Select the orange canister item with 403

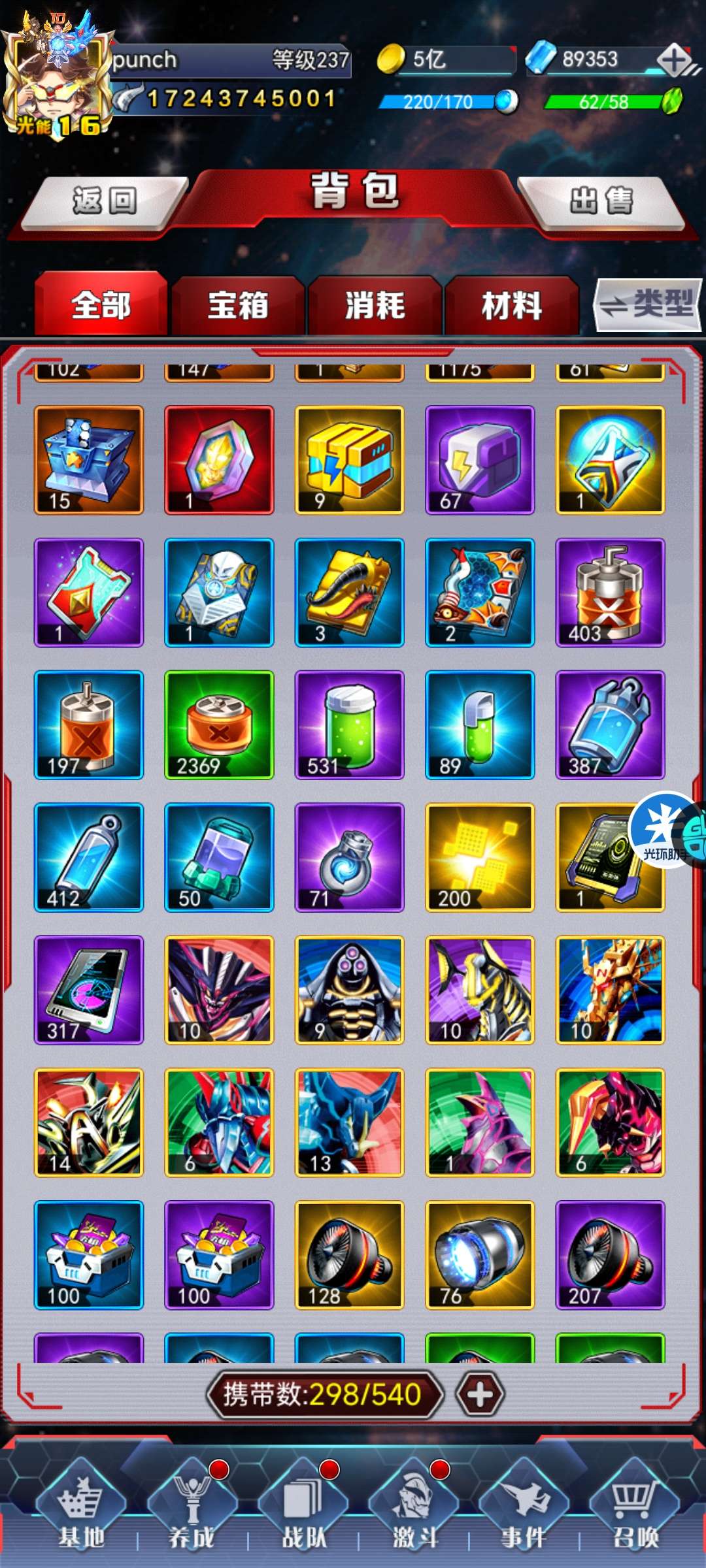[610, 593]
